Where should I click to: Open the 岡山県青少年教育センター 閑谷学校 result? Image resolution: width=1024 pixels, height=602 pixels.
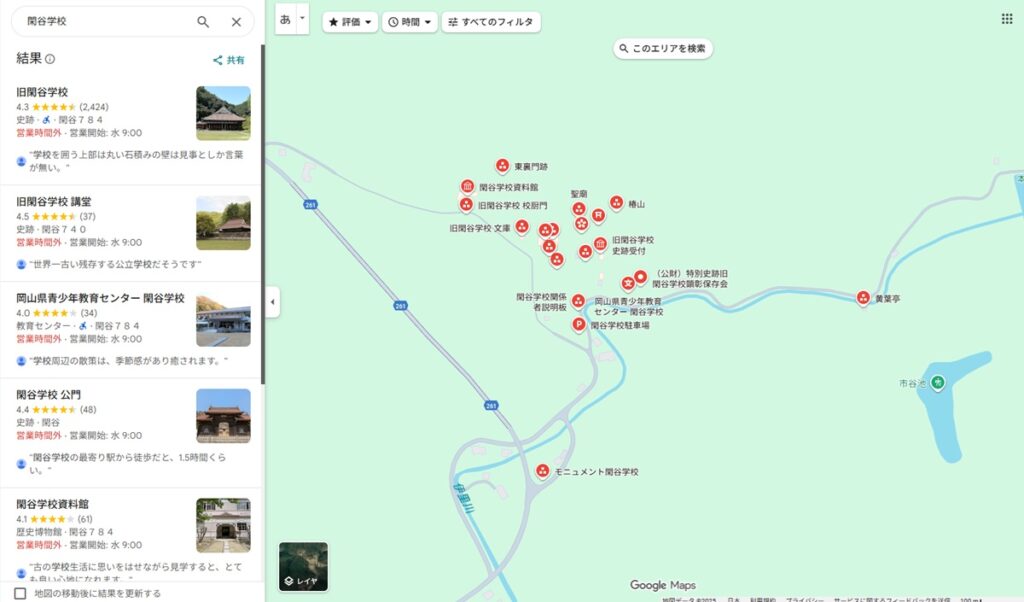pyautogui.click(x=100, y=298)
